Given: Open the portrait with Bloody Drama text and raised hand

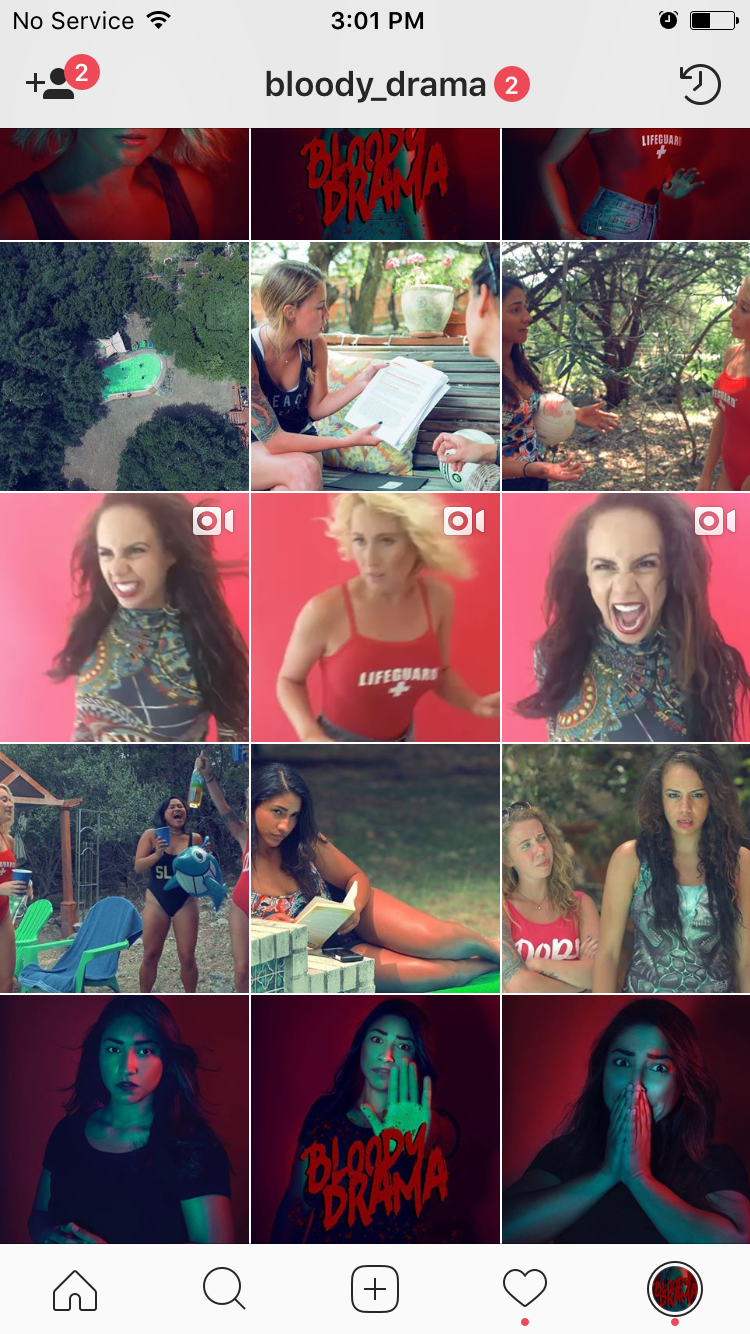Looking at the screenshot, I should coord(375,1119).
